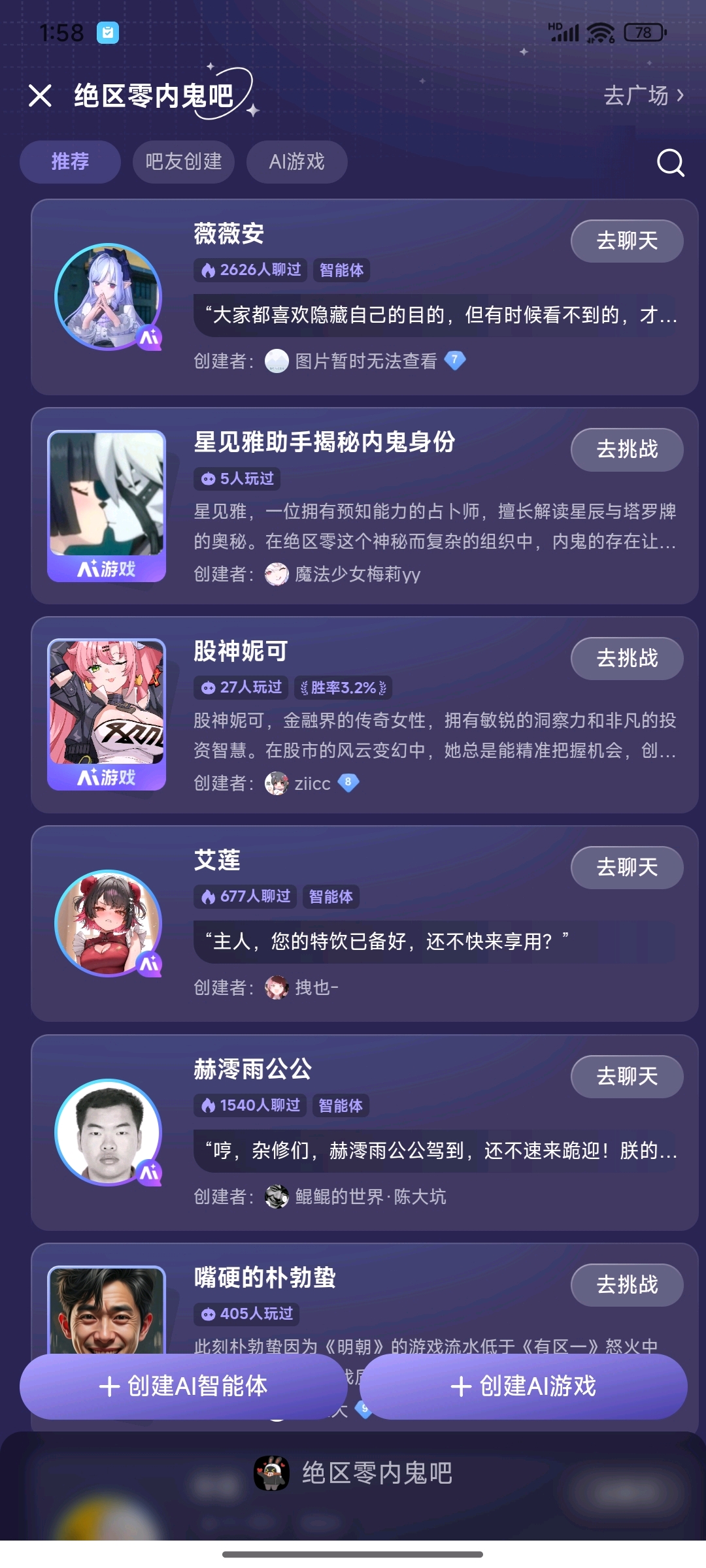View creator 魔法少女梅莉yy's profile
706x1568 pixels.
[x=357, y=574]
